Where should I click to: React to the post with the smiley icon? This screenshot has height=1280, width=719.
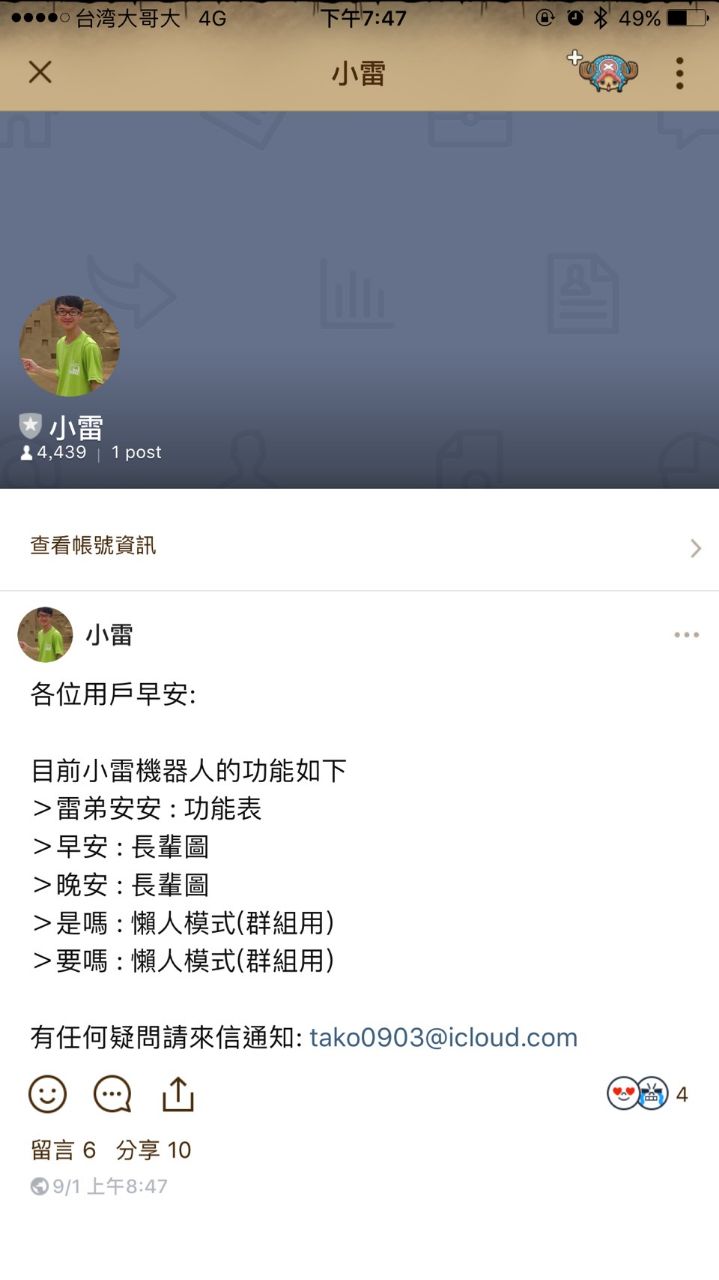tap(47, 1094)
